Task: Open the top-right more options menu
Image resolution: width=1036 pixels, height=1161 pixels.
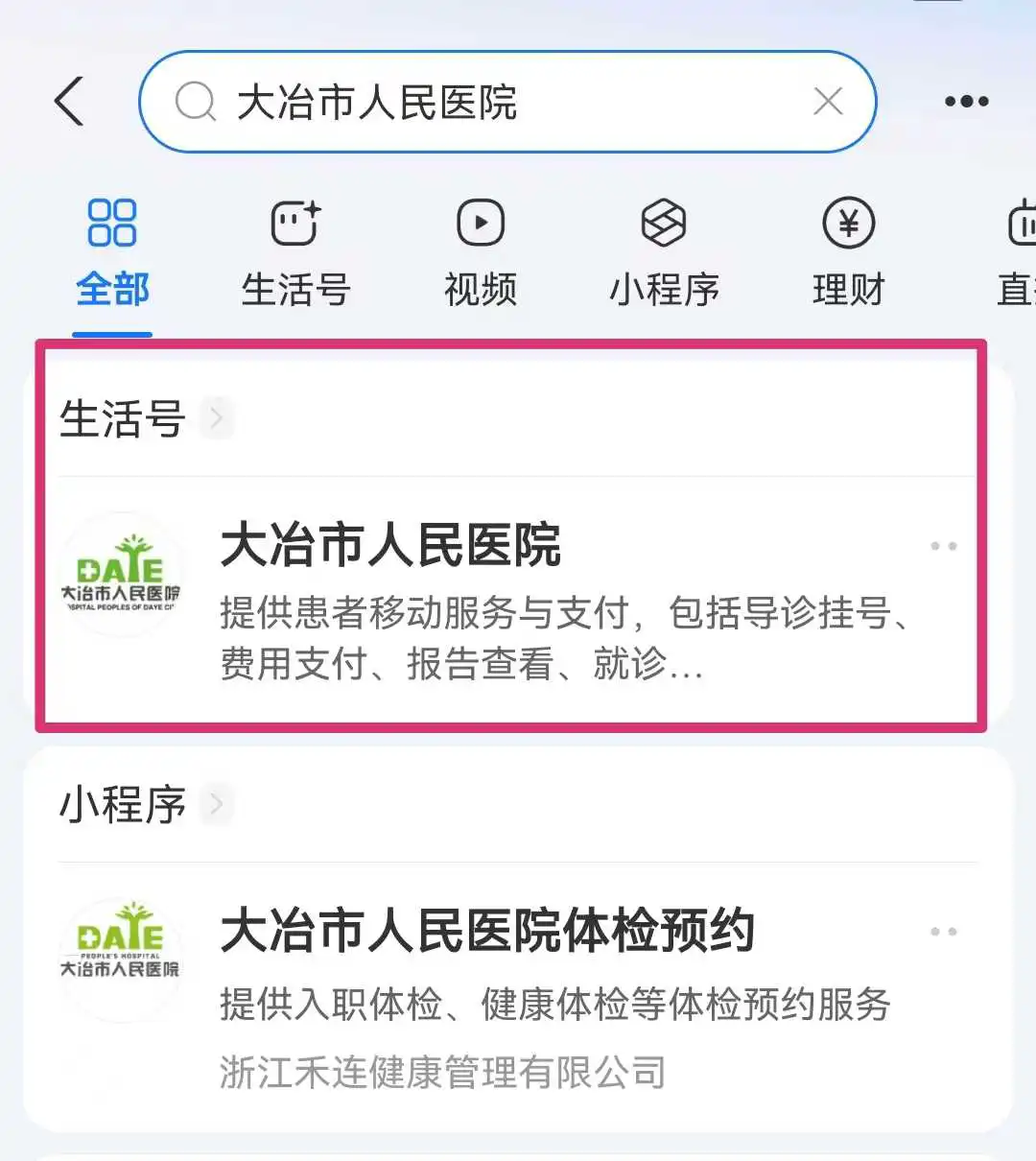Action: [966, 102]
